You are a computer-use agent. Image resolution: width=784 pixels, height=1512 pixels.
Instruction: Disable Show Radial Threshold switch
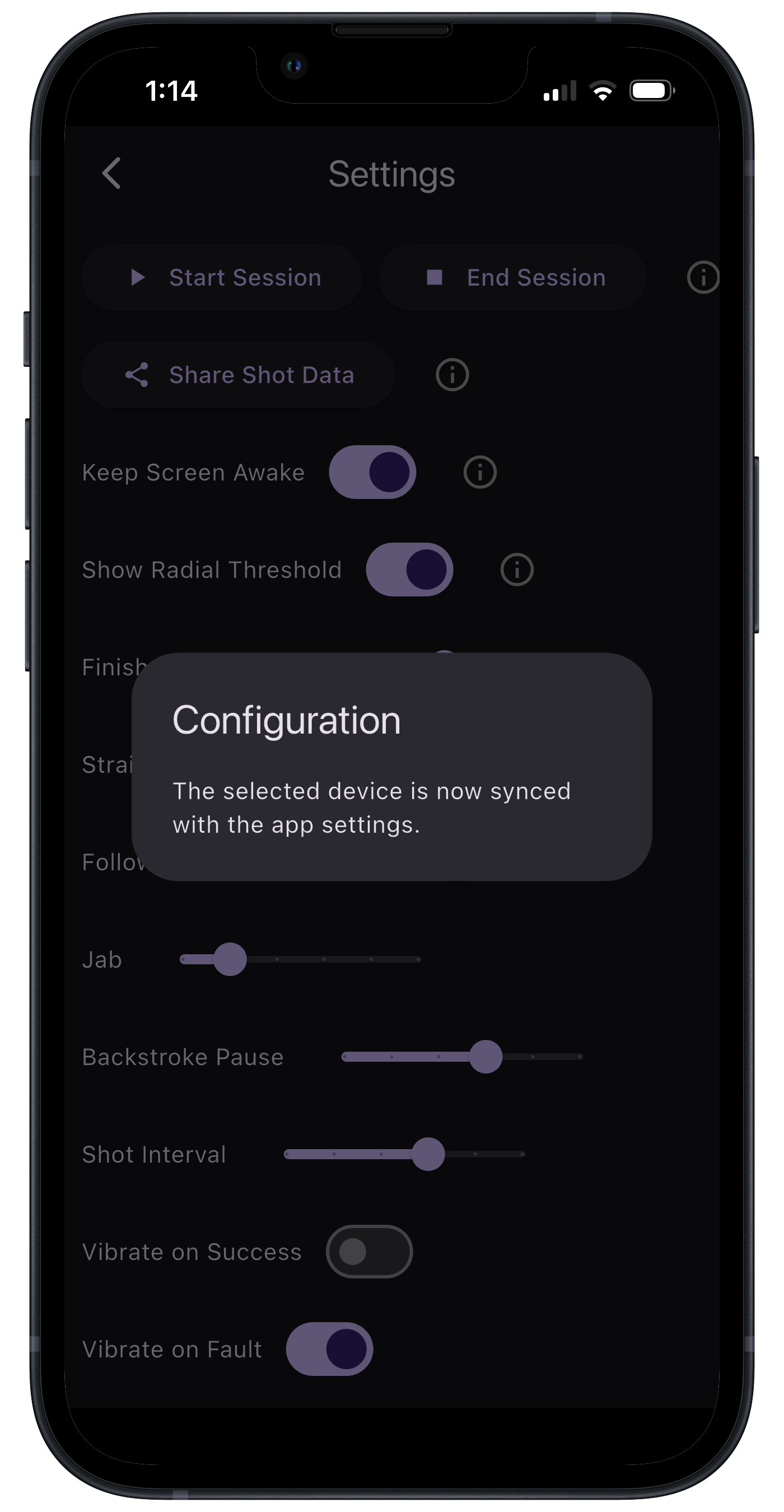point(409,570)
